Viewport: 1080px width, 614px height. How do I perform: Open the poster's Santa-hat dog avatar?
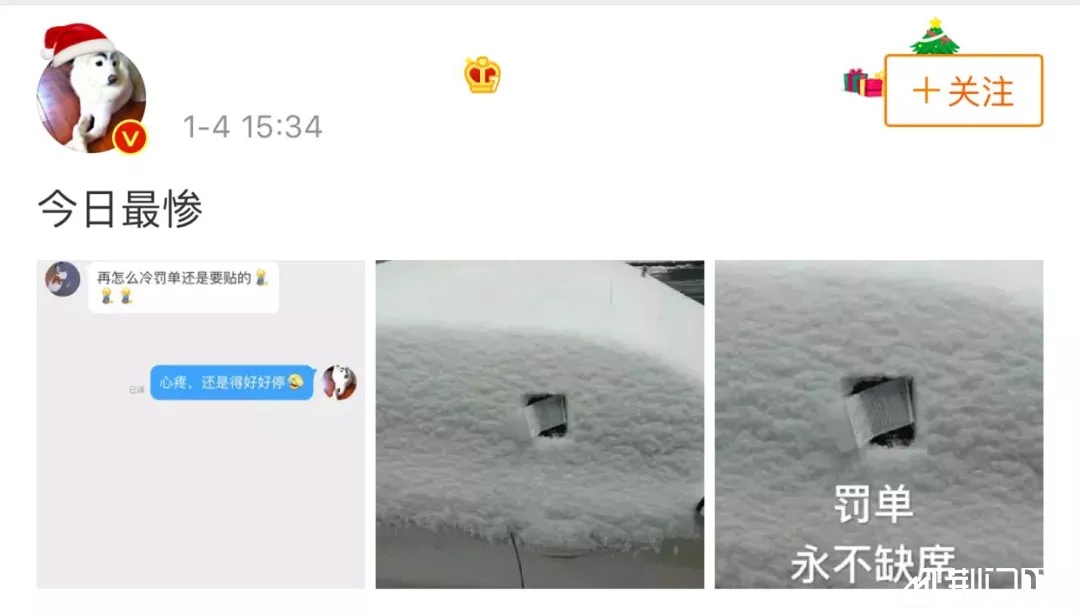(x=91, y=98)
